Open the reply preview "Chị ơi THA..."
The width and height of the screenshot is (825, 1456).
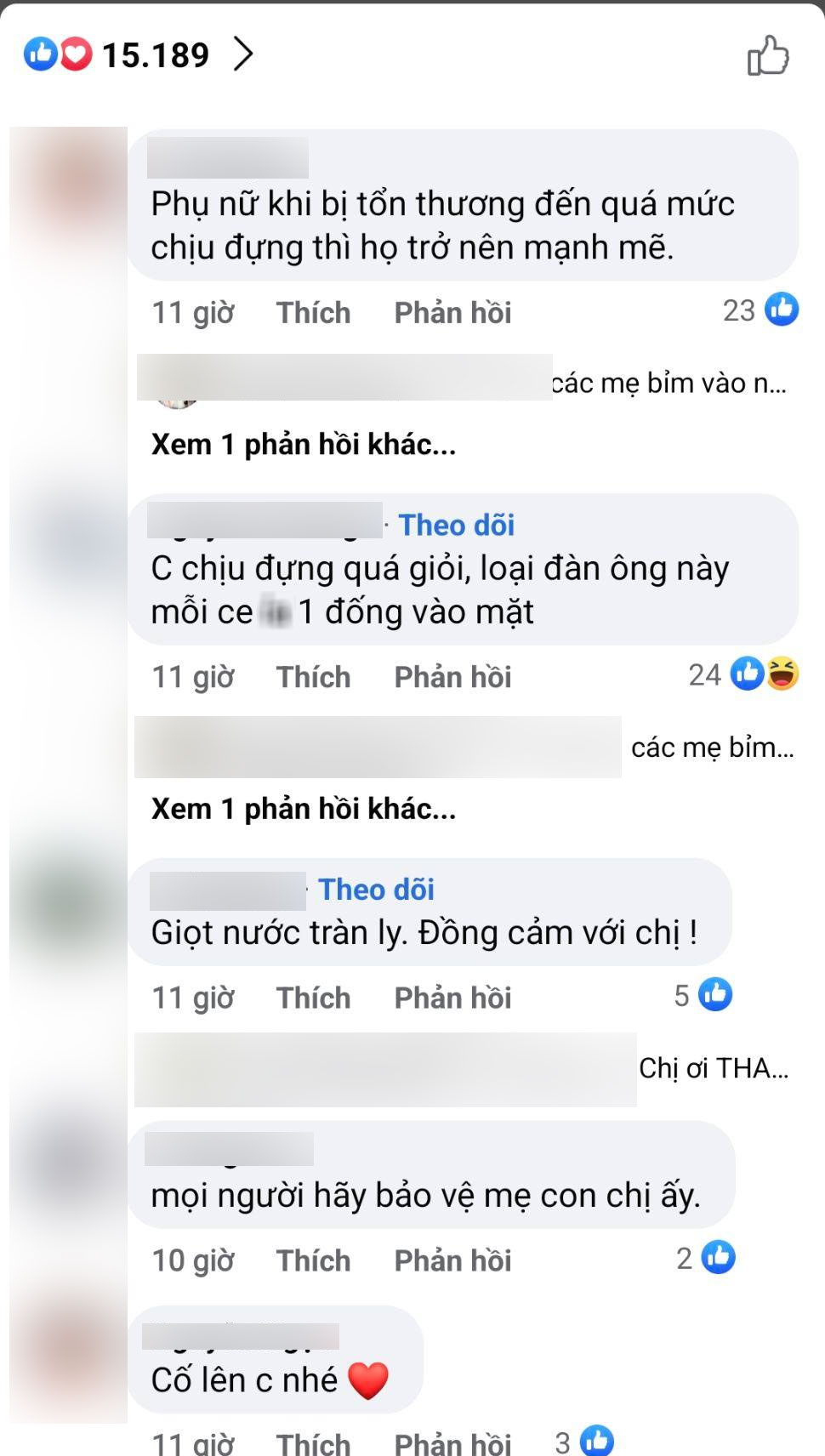pyautogui.click(x=713, y=1068)
